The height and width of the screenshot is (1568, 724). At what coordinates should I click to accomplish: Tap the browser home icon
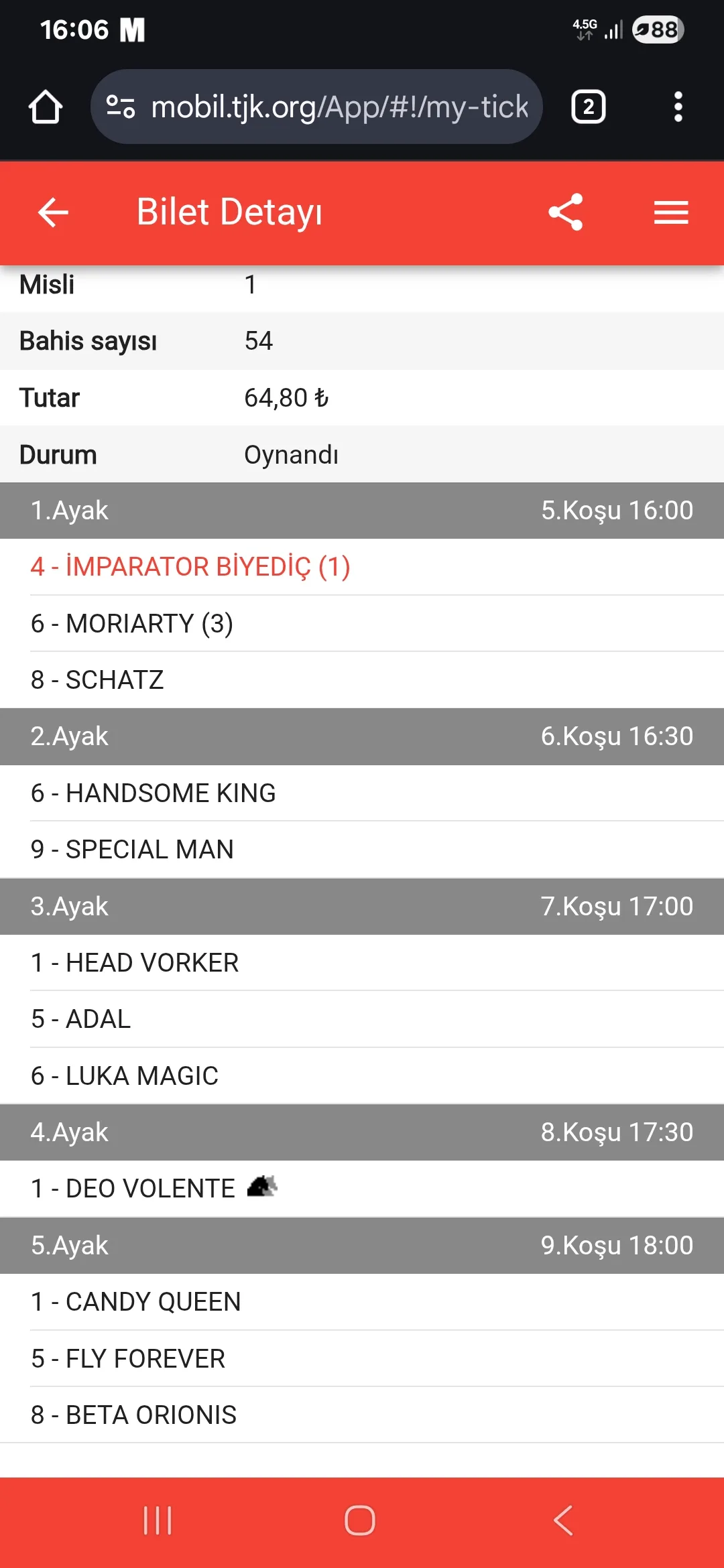point(46,107)
